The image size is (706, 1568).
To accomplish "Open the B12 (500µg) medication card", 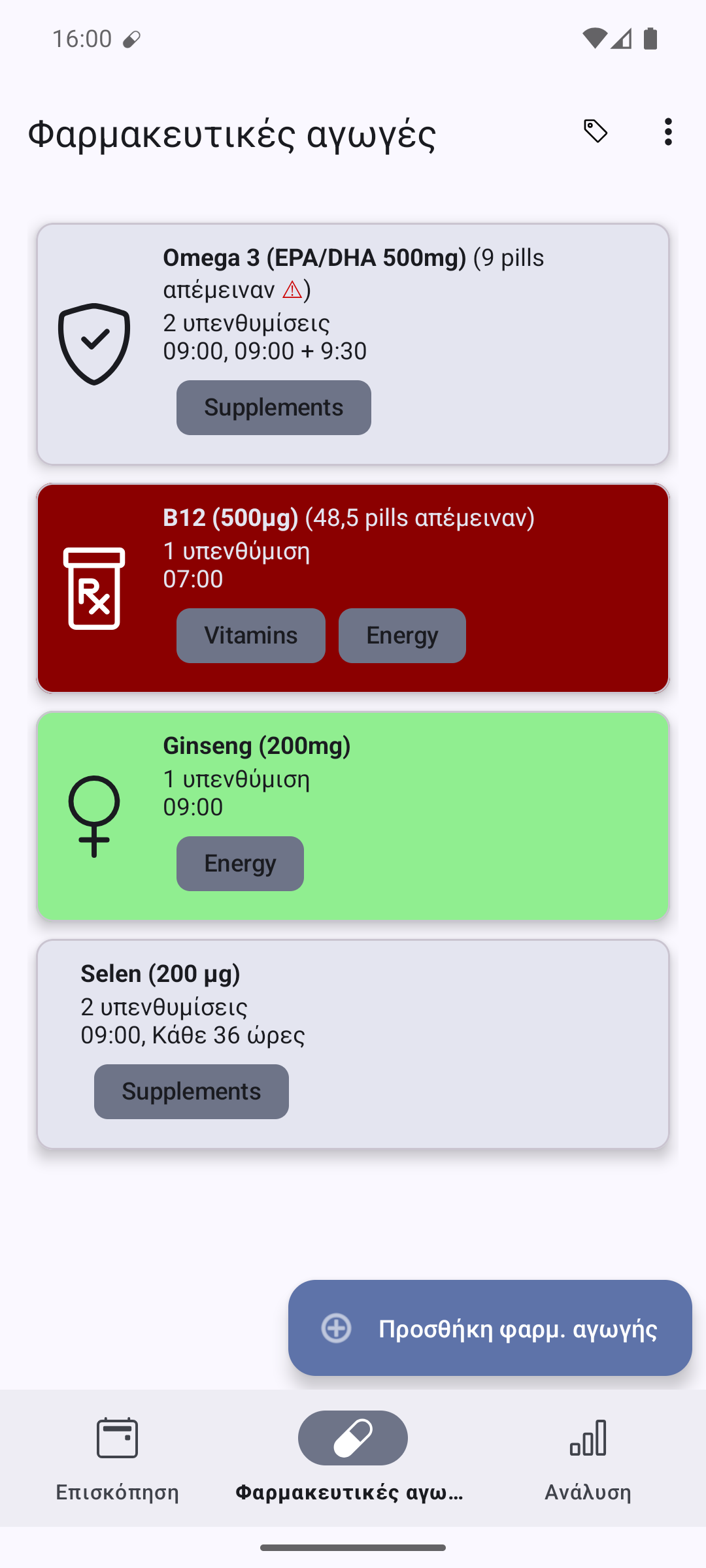I will tap(353, 588).
